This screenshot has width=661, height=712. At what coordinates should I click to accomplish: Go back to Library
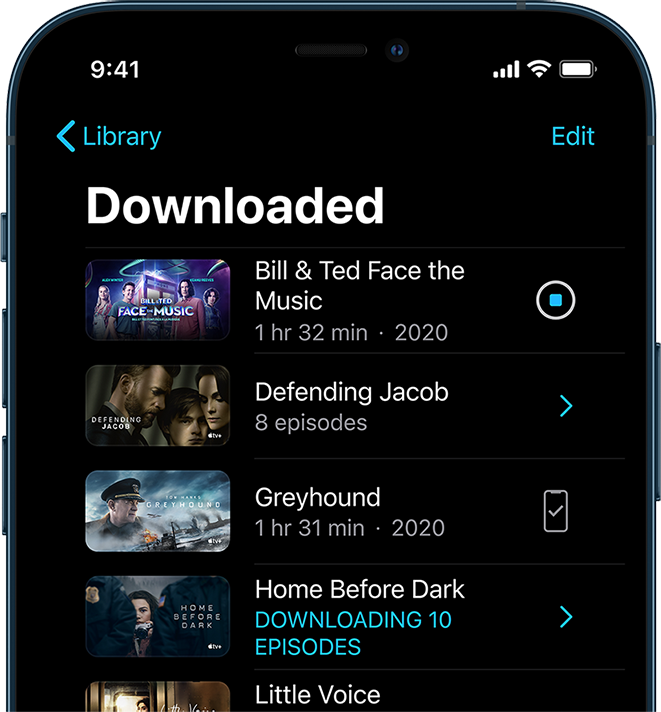pyautogui.click(x=108, y=137)
